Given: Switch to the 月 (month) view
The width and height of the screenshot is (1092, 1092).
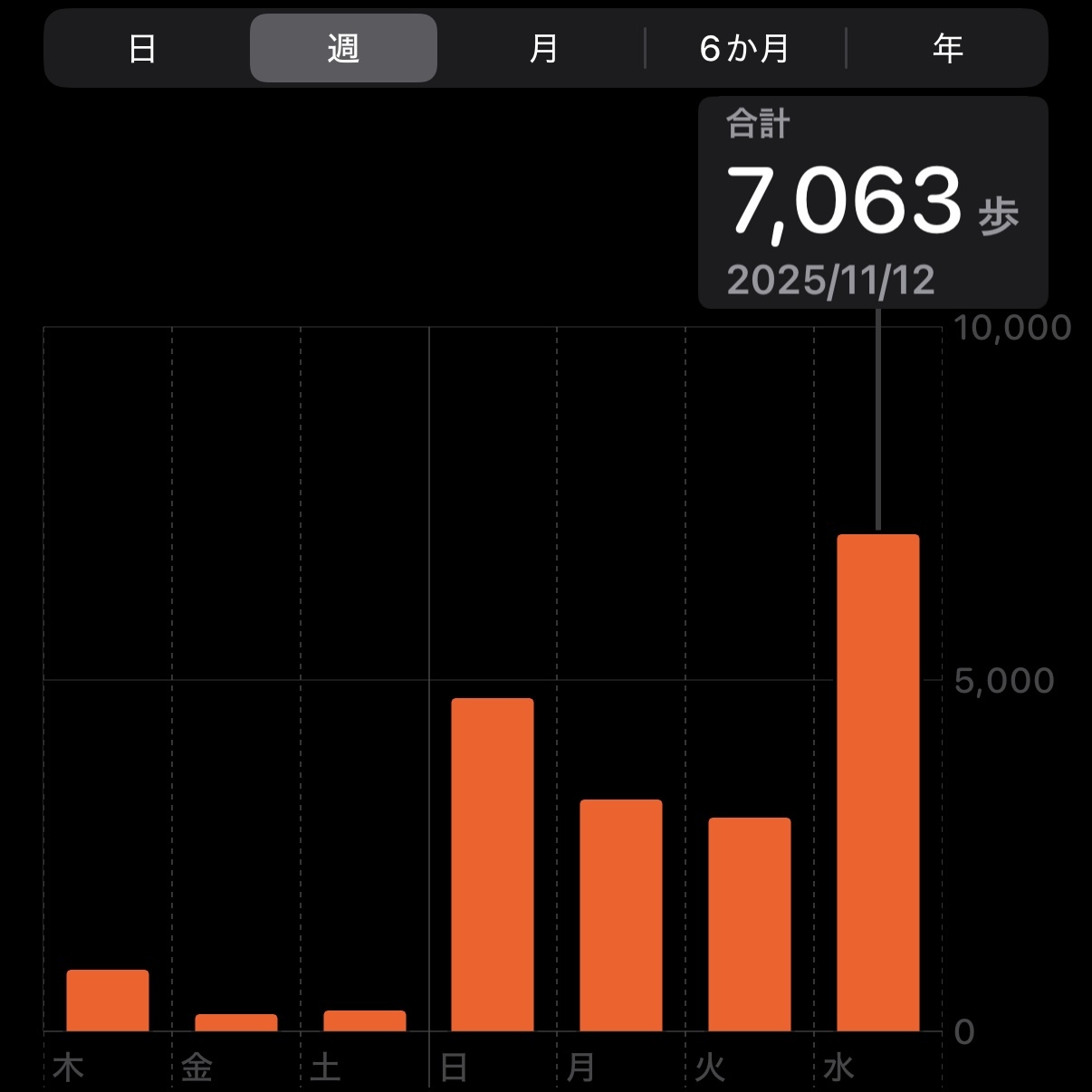Looking at the screenshot, I should (543, 48).
